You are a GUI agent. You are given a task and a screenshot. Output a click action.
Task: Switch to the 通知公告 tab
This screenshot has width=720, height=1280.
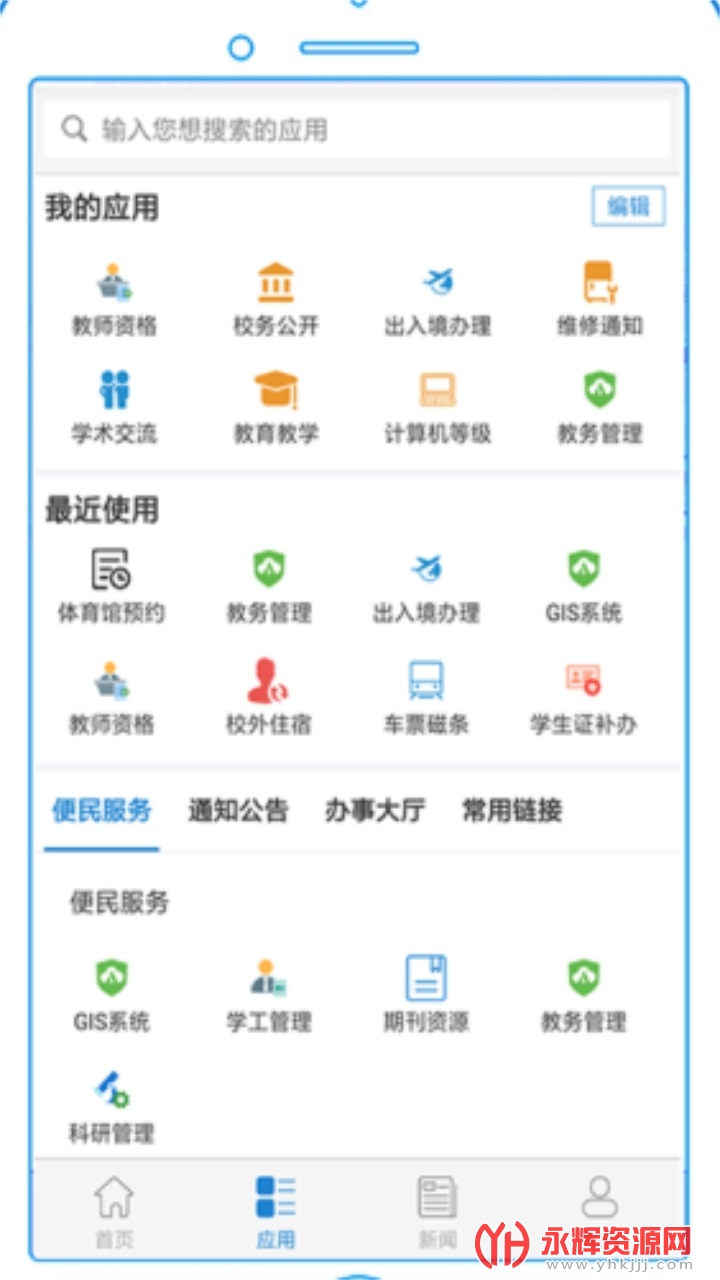click(x=238, y=810)
